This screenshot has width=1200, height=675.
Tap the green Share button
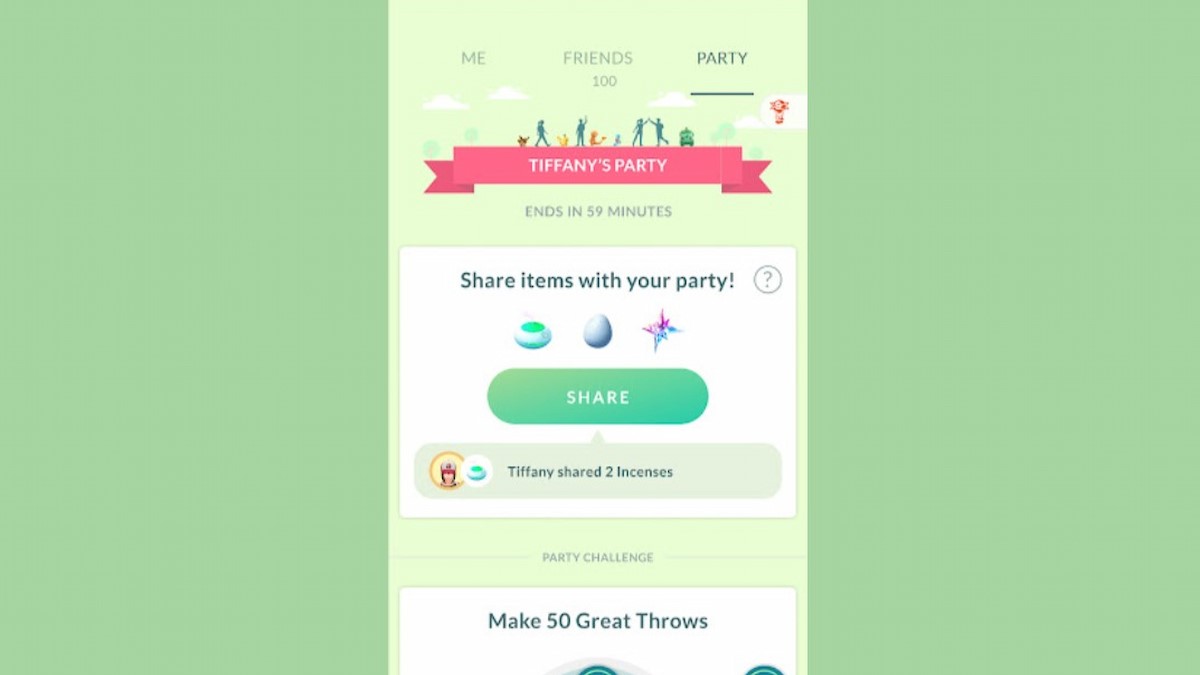(x=598, y=397)
